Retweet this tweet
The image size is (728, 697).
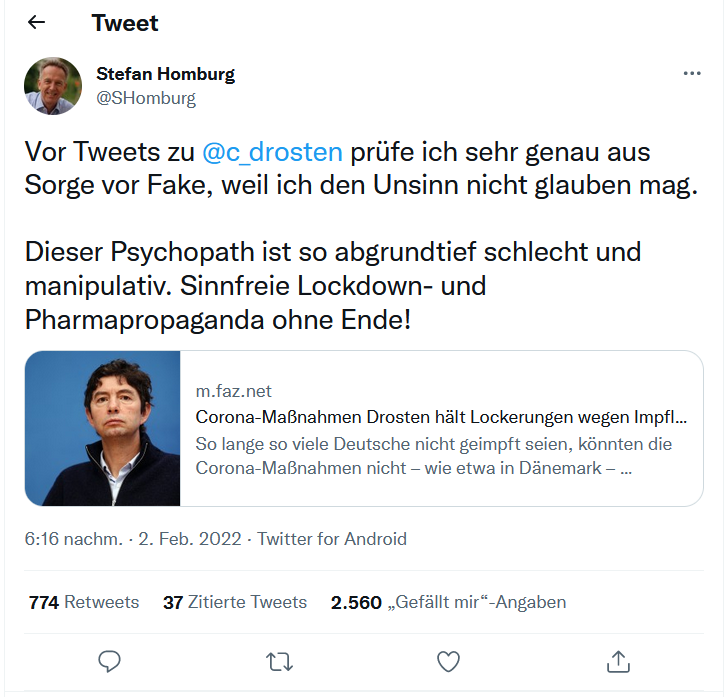tap(279, 660)
